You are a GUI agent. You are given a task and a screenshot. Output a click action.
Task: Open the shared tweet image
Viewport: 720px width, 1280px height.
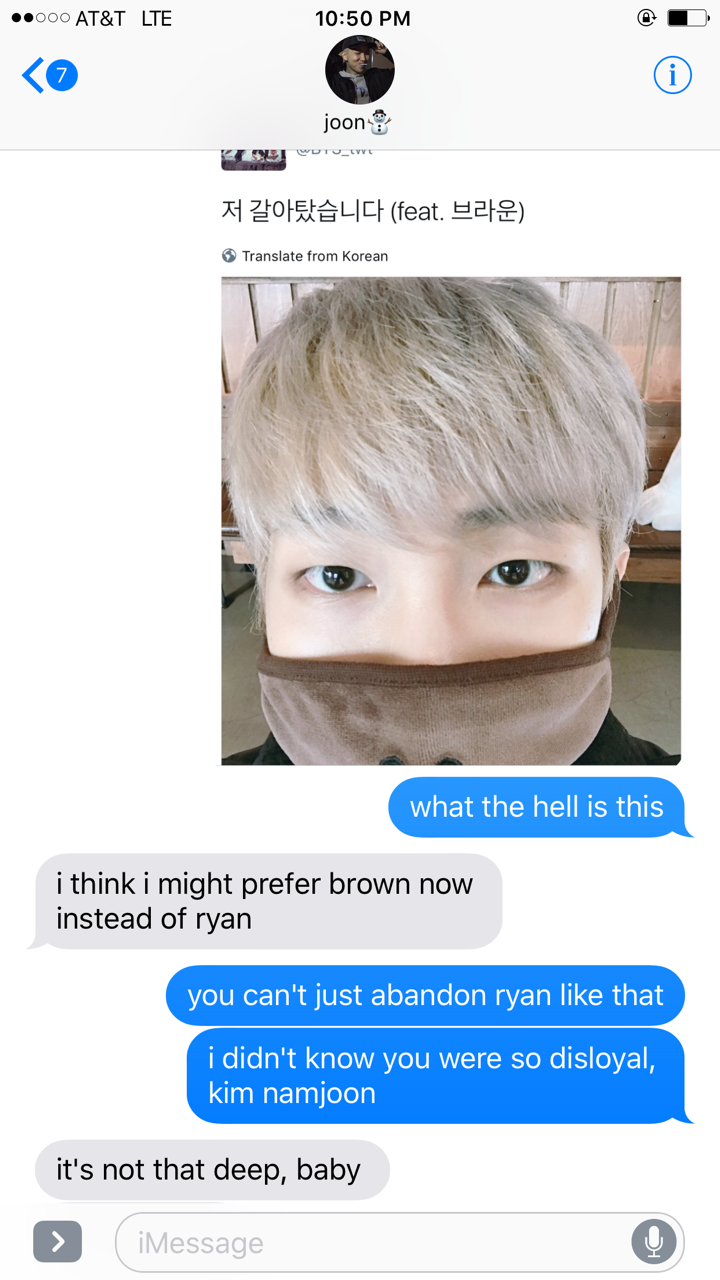(451, 520)
